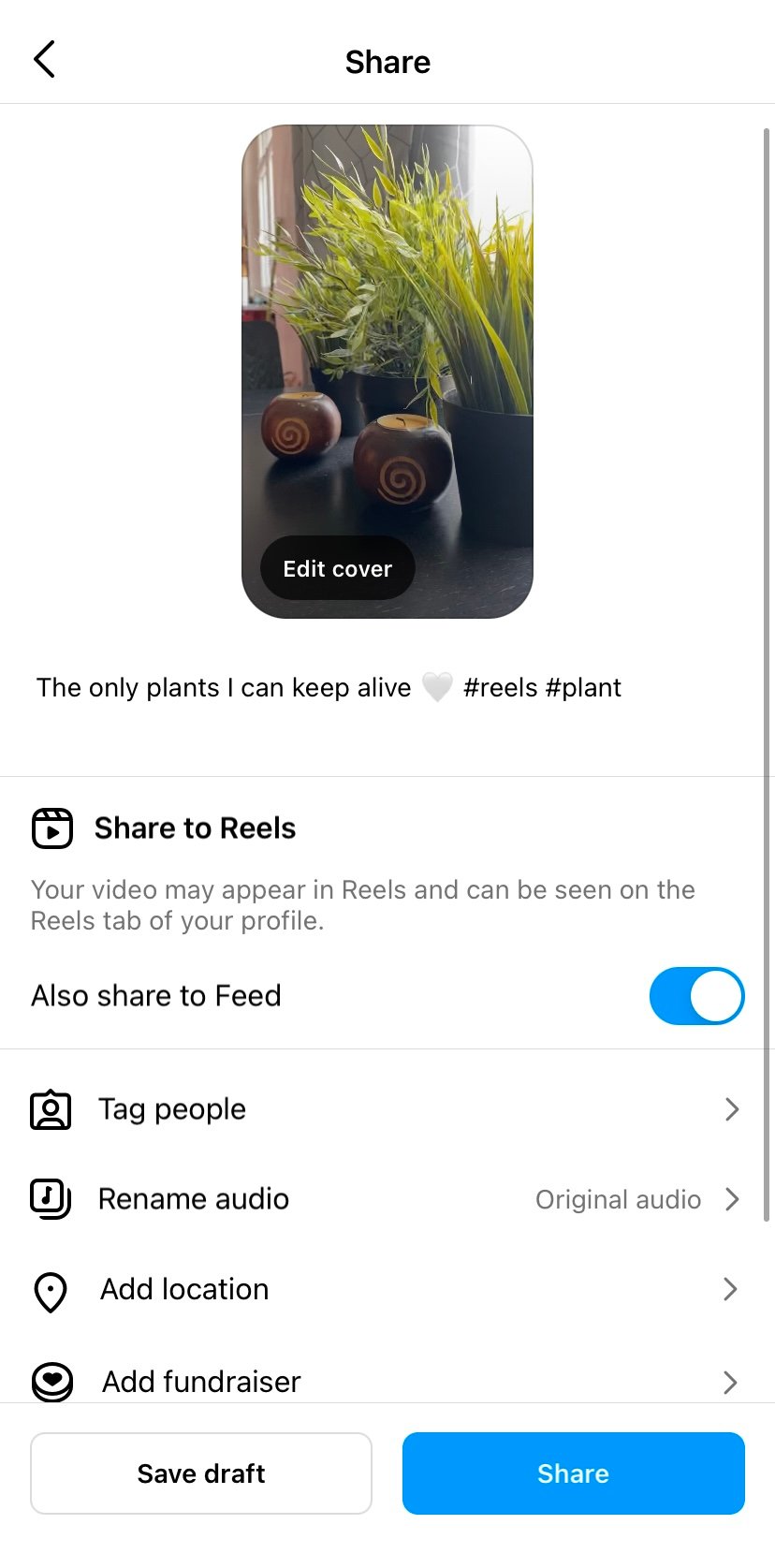Open Add fundraiser row
Viewport: 775px width, 1568px height.
tap(386, 1380)
